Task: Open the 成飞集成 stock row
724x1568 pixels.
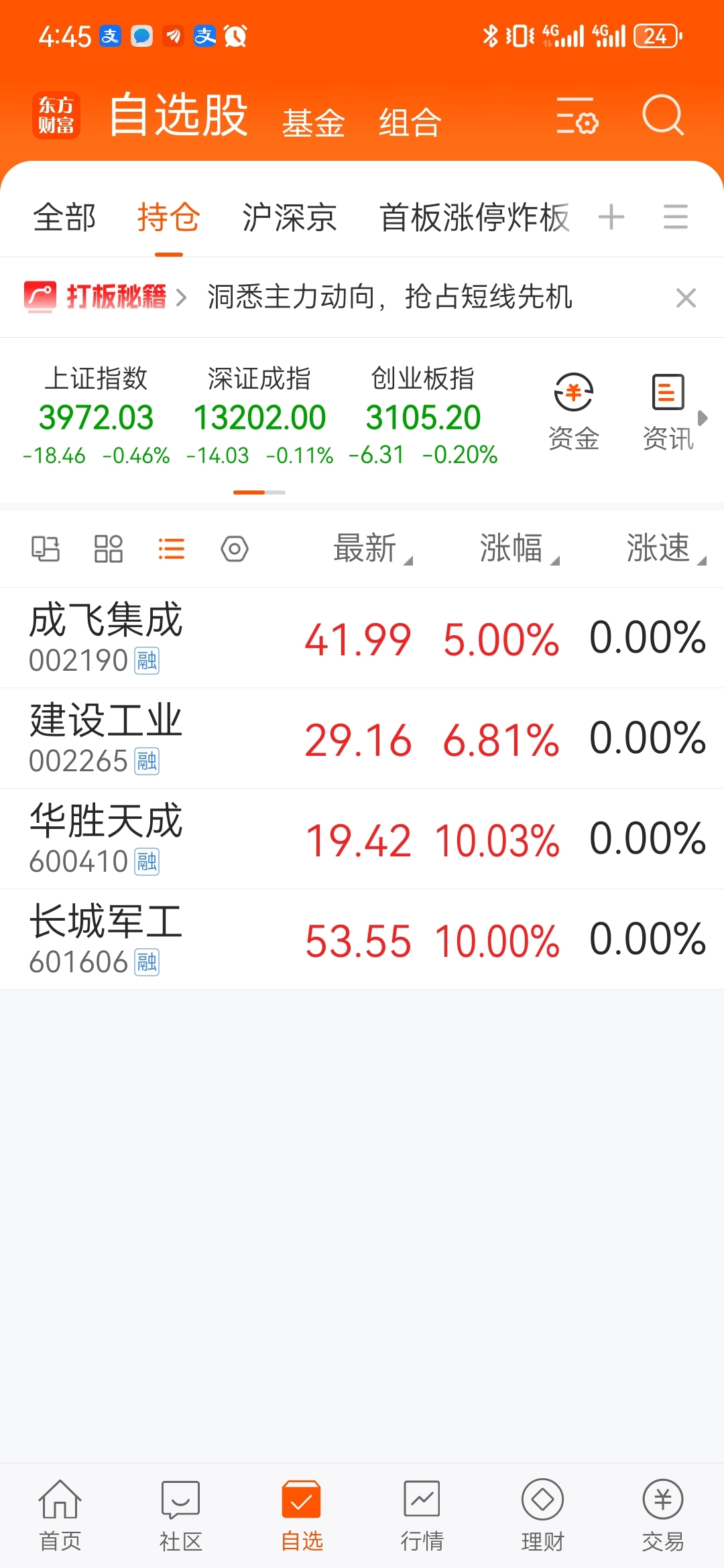Action: 362,637
